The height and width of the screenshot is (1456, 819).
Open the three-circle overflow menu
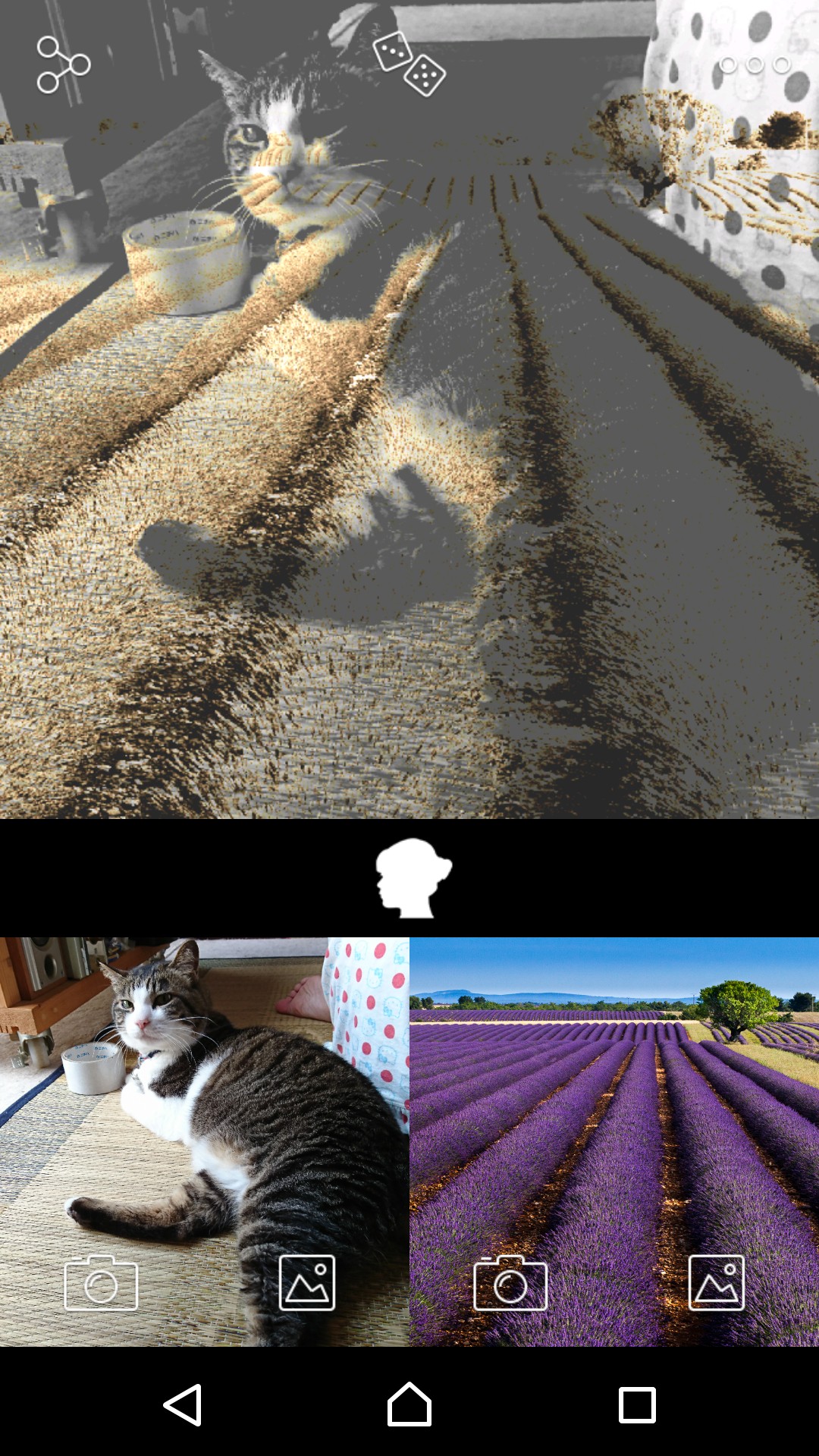[755, 65]
